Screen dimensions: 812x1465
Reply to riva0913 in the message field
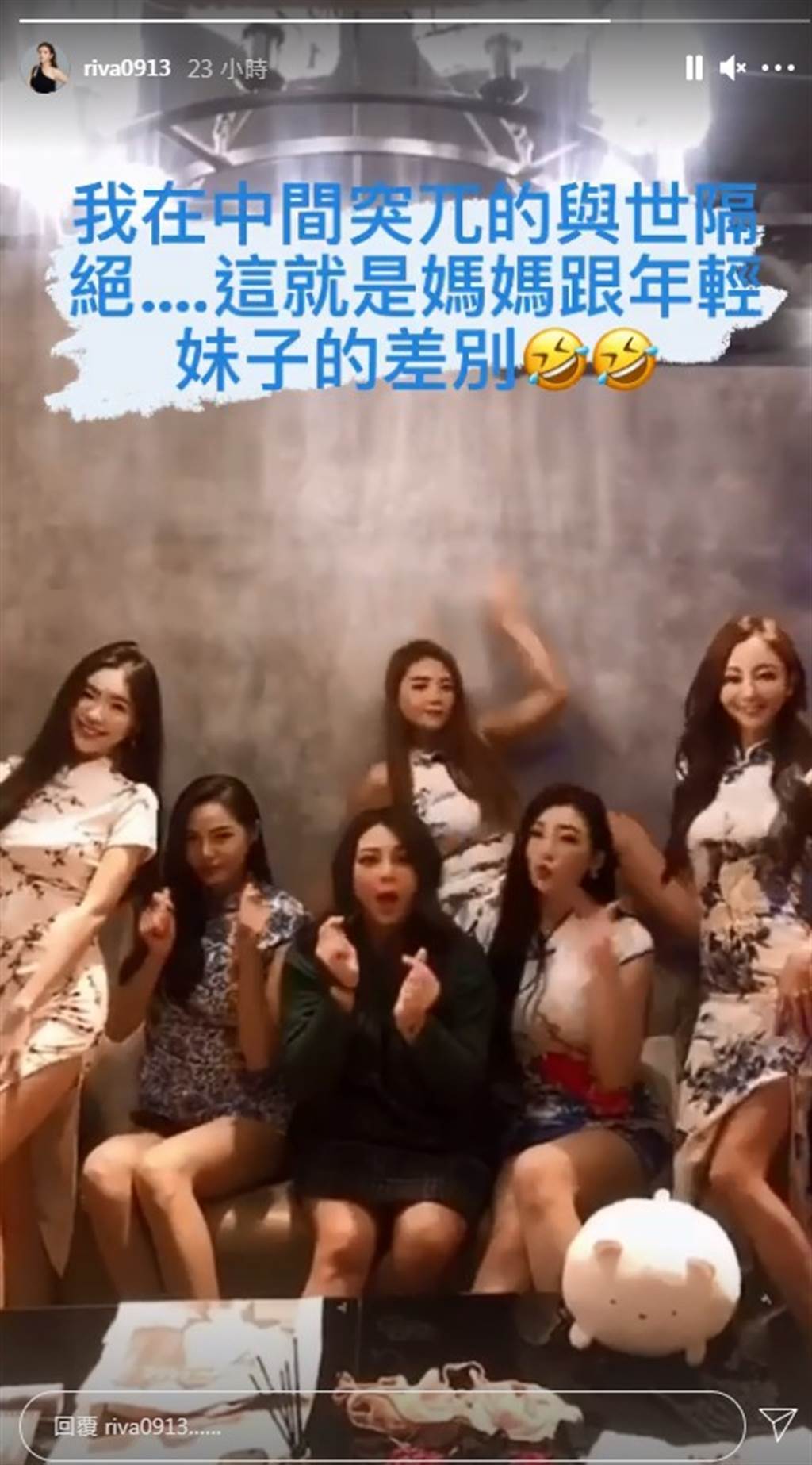382,1427
